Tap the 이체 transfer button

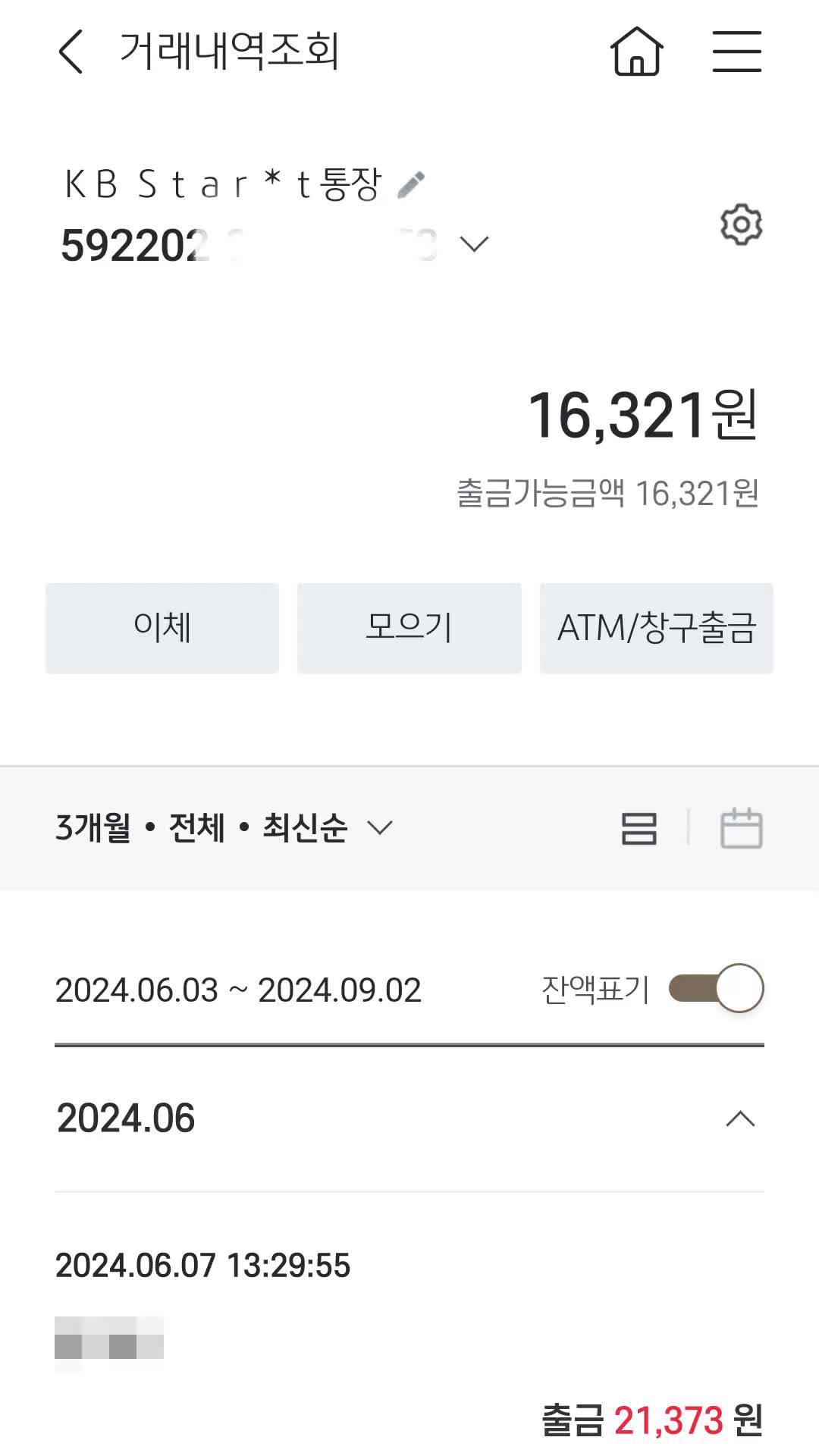pos(162,627)
